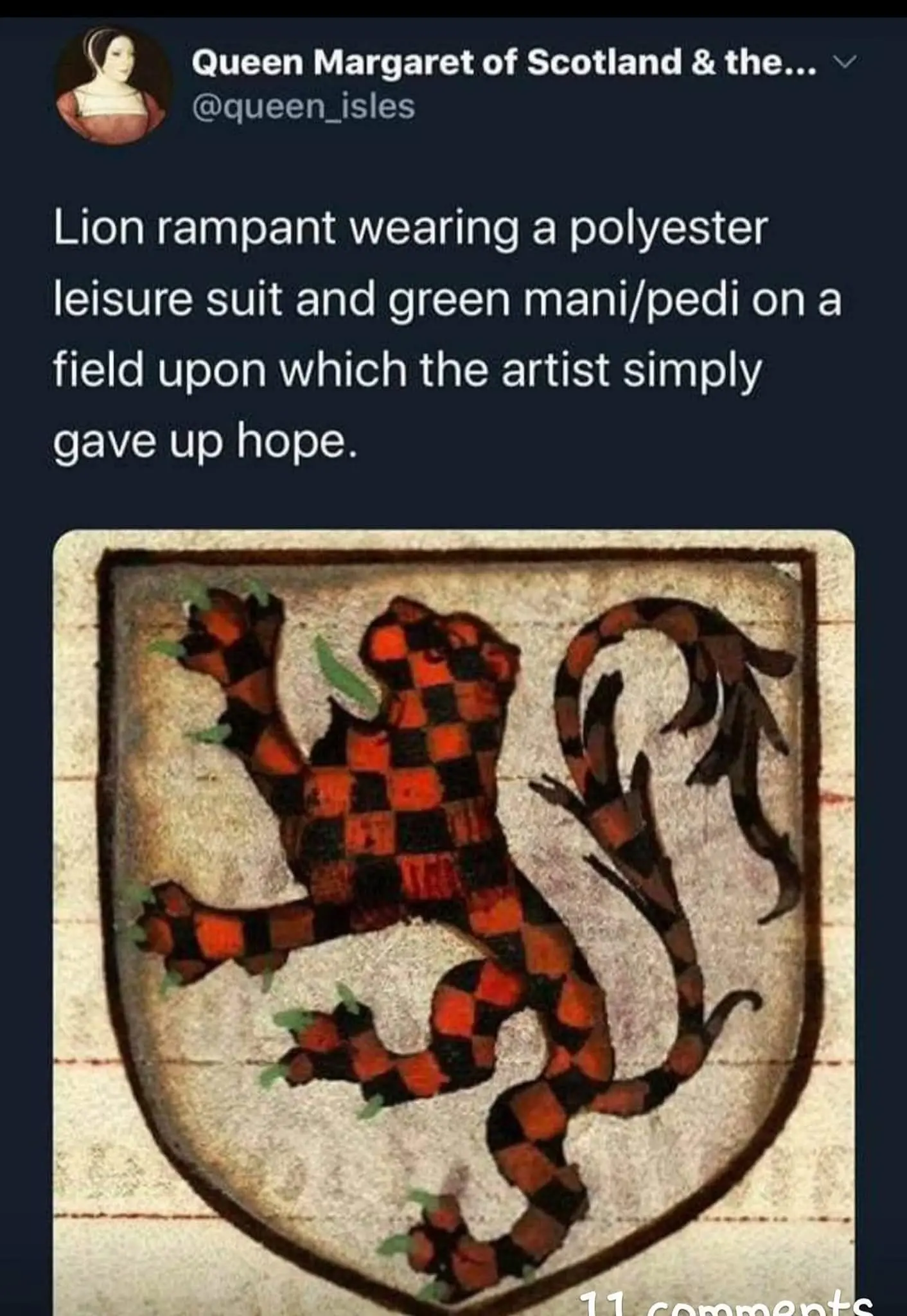Open Queen Margaret's profile picture
Viewport: 907px width, 1316px height.
pos(113,85)
